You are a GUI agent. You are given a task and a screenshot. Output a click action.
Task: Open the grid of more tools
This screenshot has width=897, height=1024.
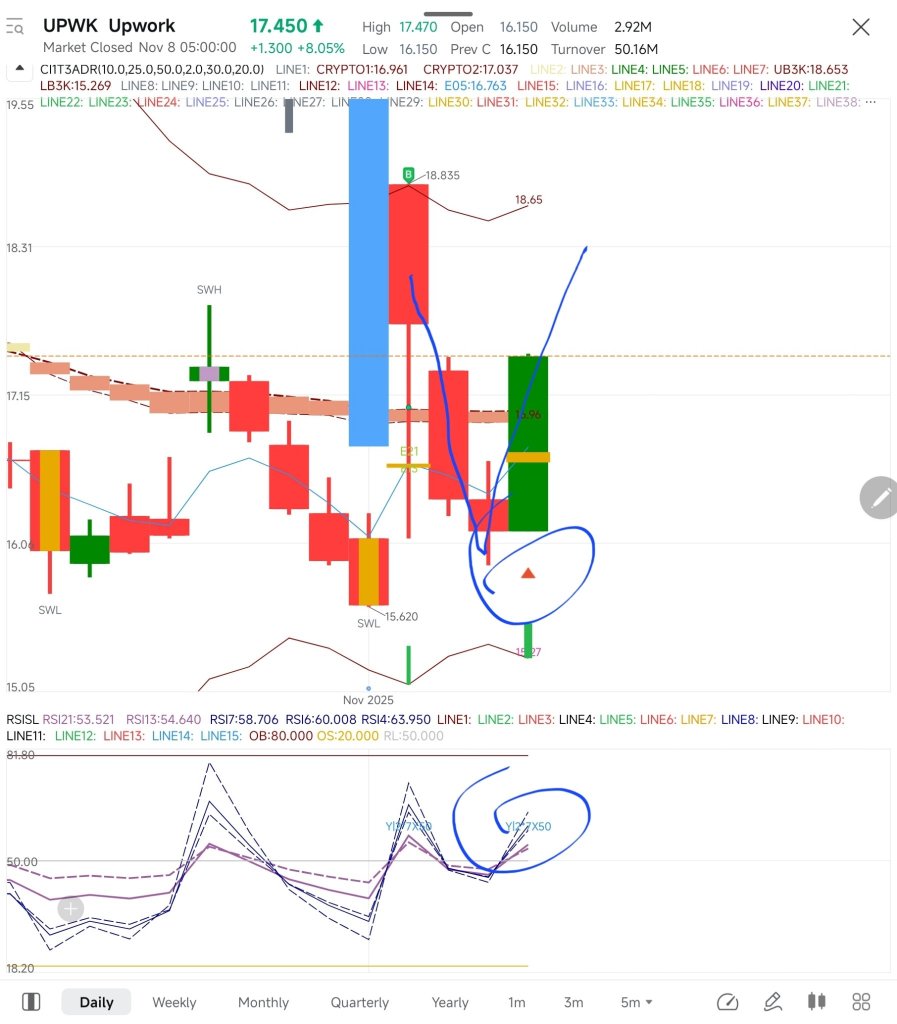(x=861, y=1002)
